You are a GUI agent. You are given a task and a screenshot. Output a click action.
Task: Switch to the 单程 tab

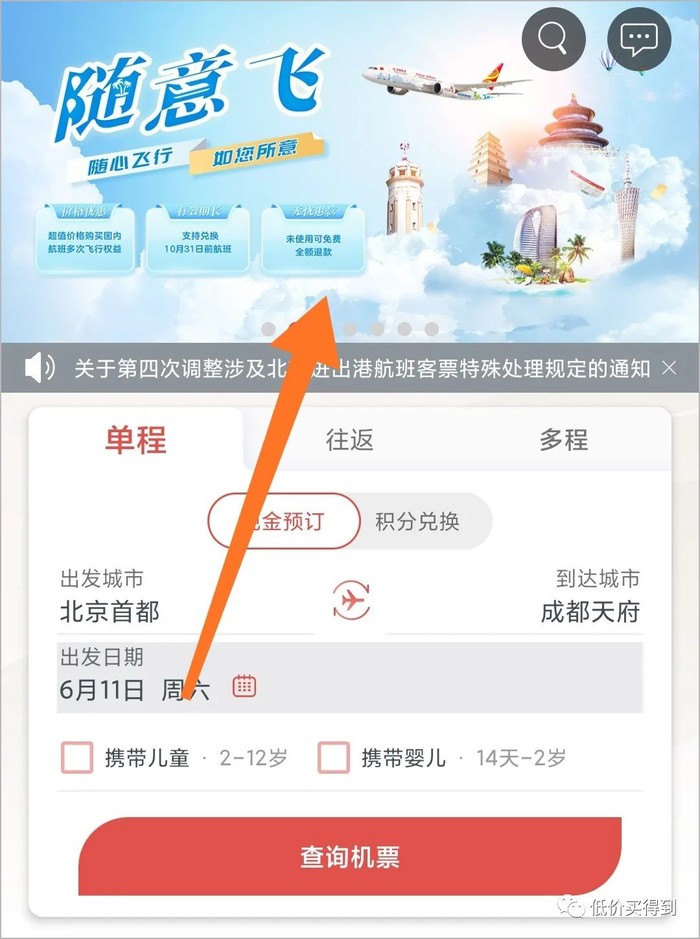(136, 440)
